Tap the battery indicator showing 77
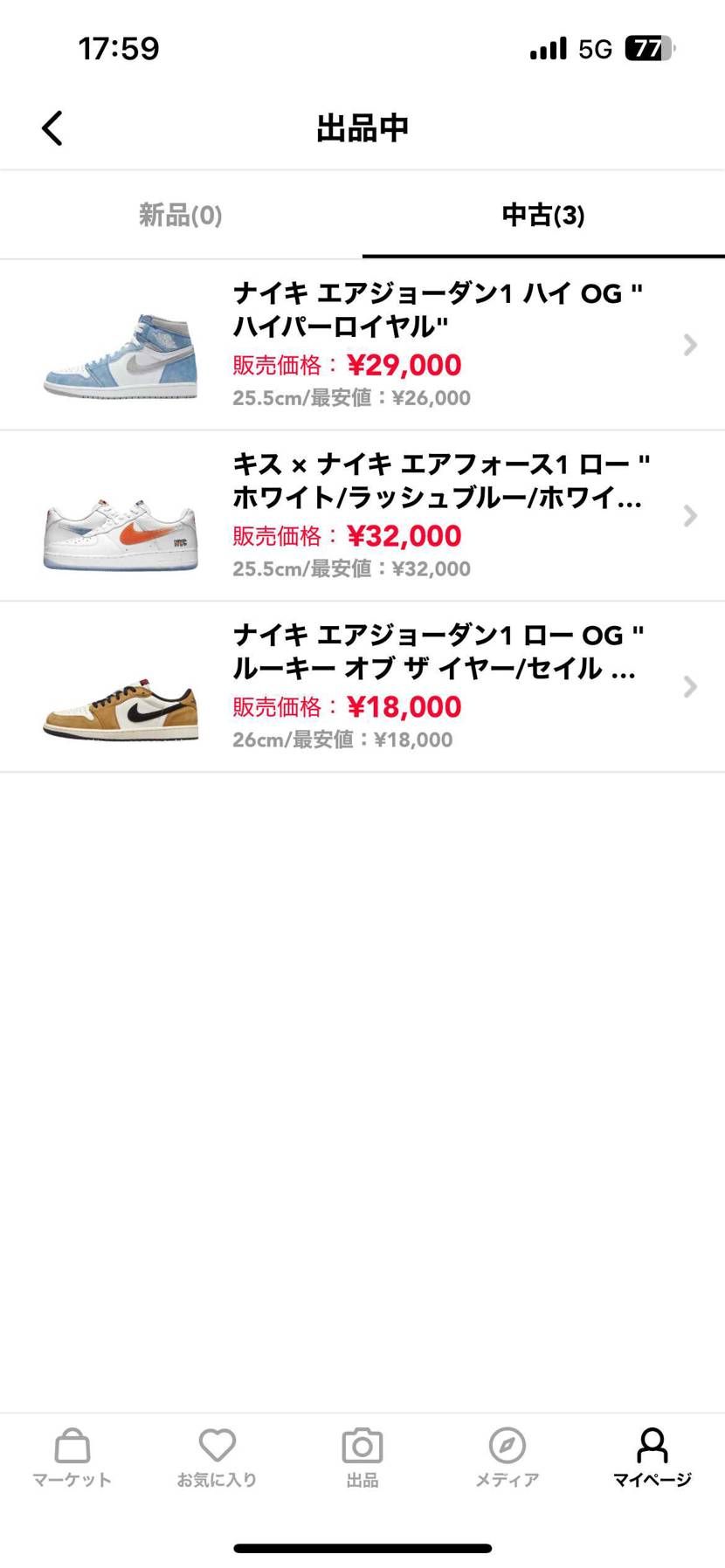The width and height of the screenshot is (725, 1568). (646, 48)
